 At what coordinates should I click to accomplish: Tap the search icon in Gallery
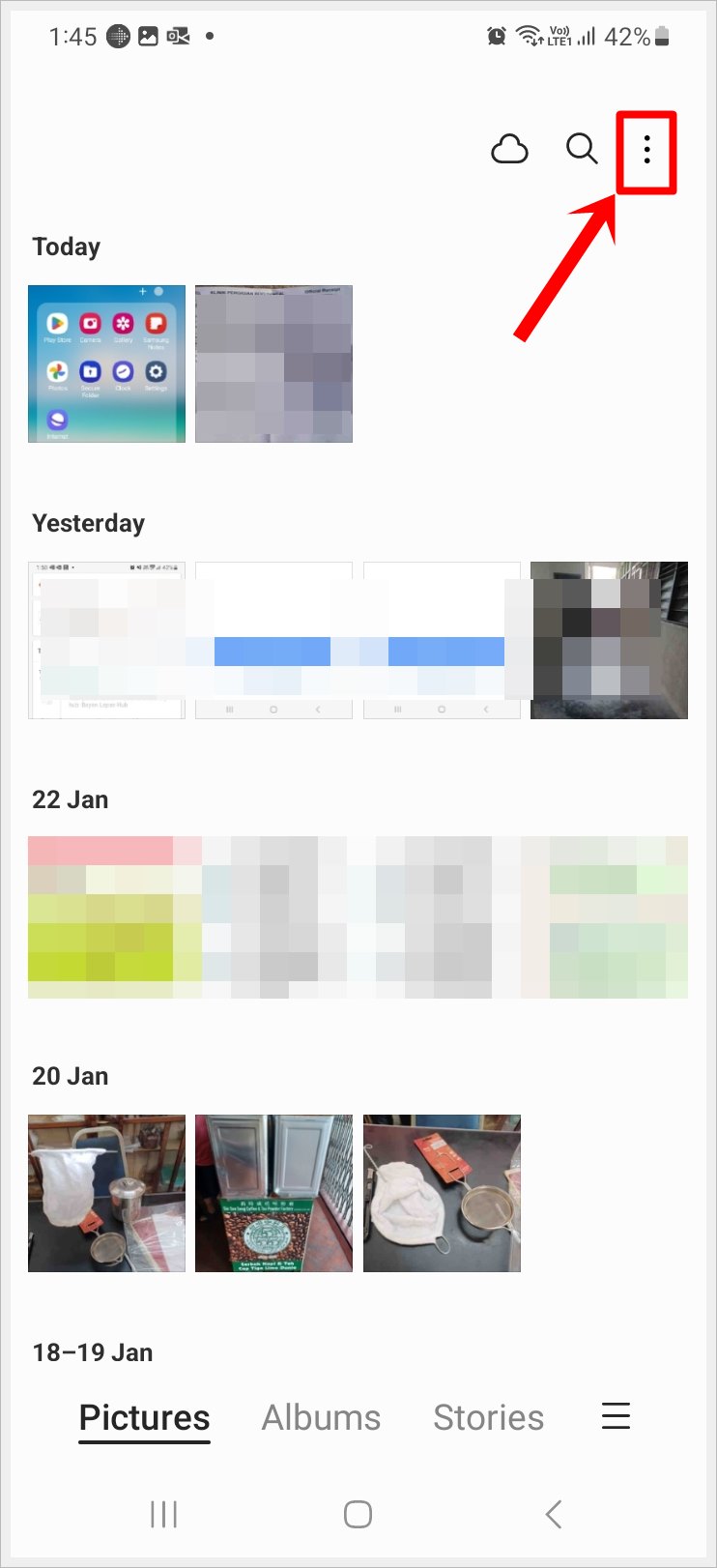click(x=581, y=150)
